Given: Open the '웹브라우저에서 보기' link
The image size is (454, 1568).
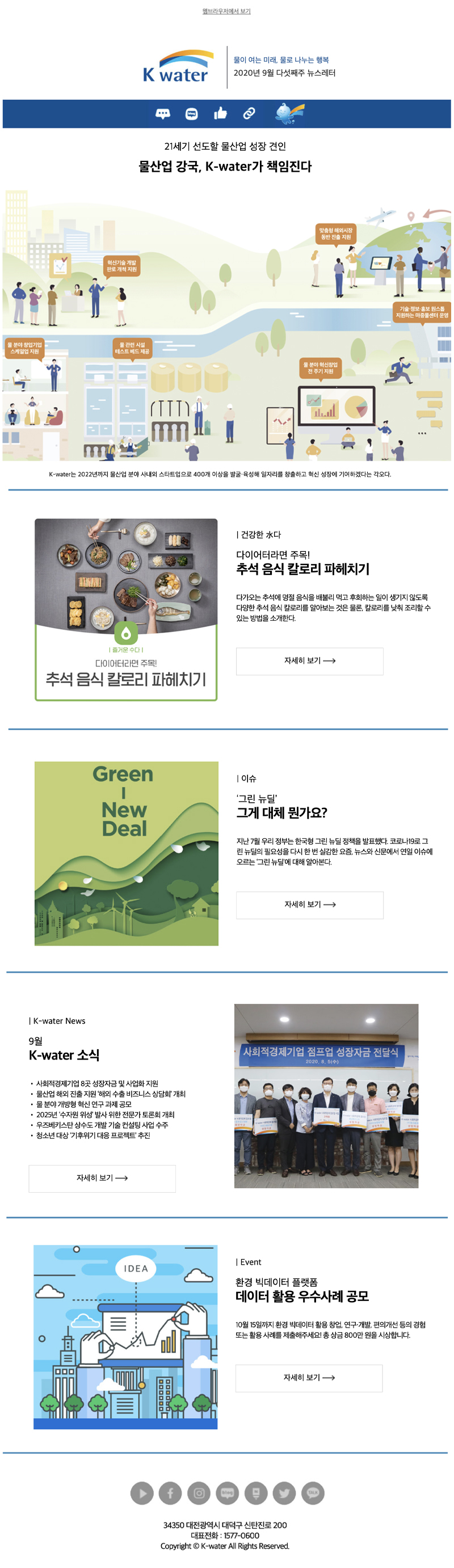Looking at the screenshot, I should click(x=226, y=11).
